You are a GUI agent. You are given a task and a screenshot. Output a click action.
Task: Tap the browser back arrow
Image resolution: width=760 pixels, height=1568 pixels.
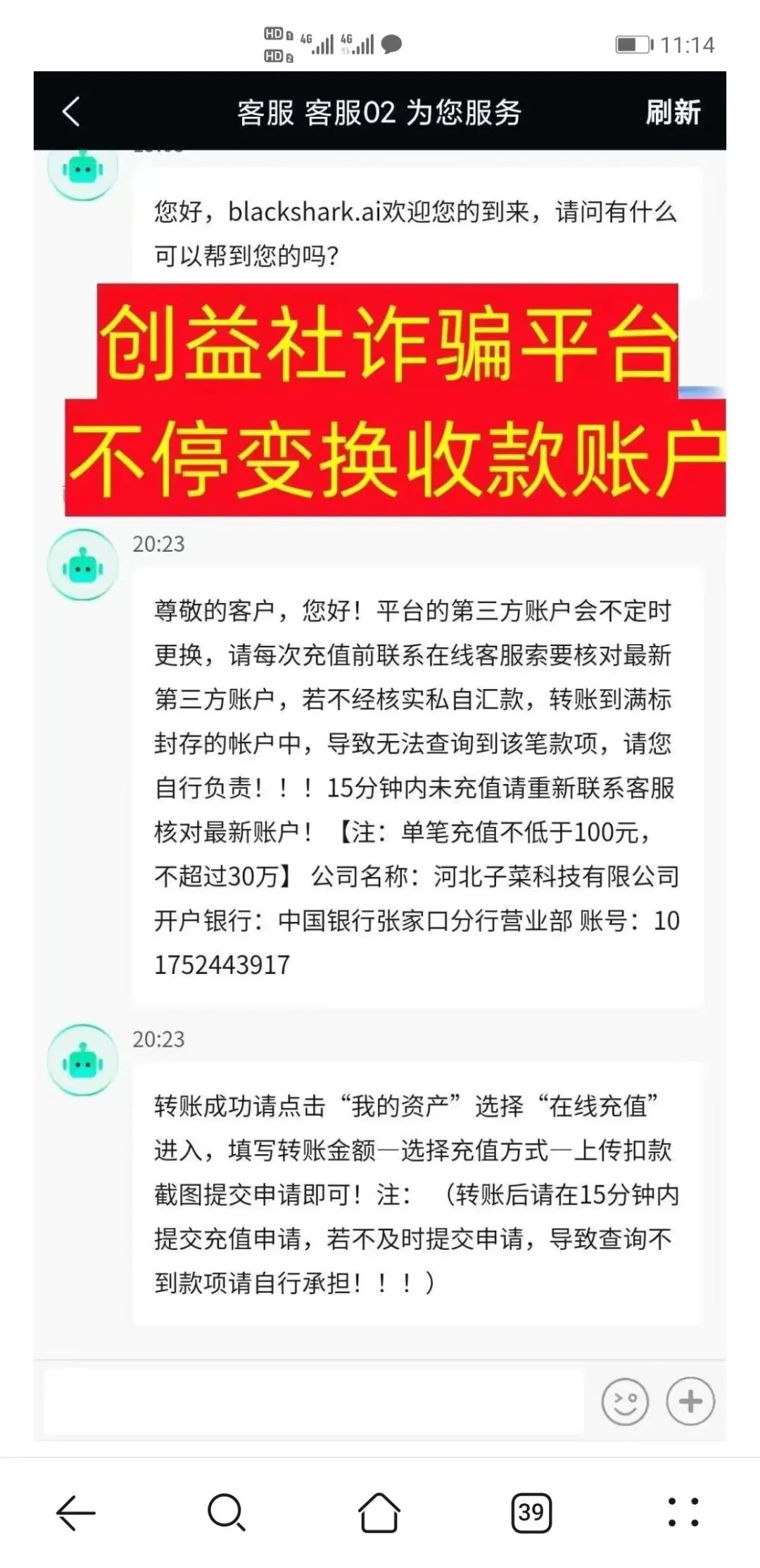coord(75,1512)
